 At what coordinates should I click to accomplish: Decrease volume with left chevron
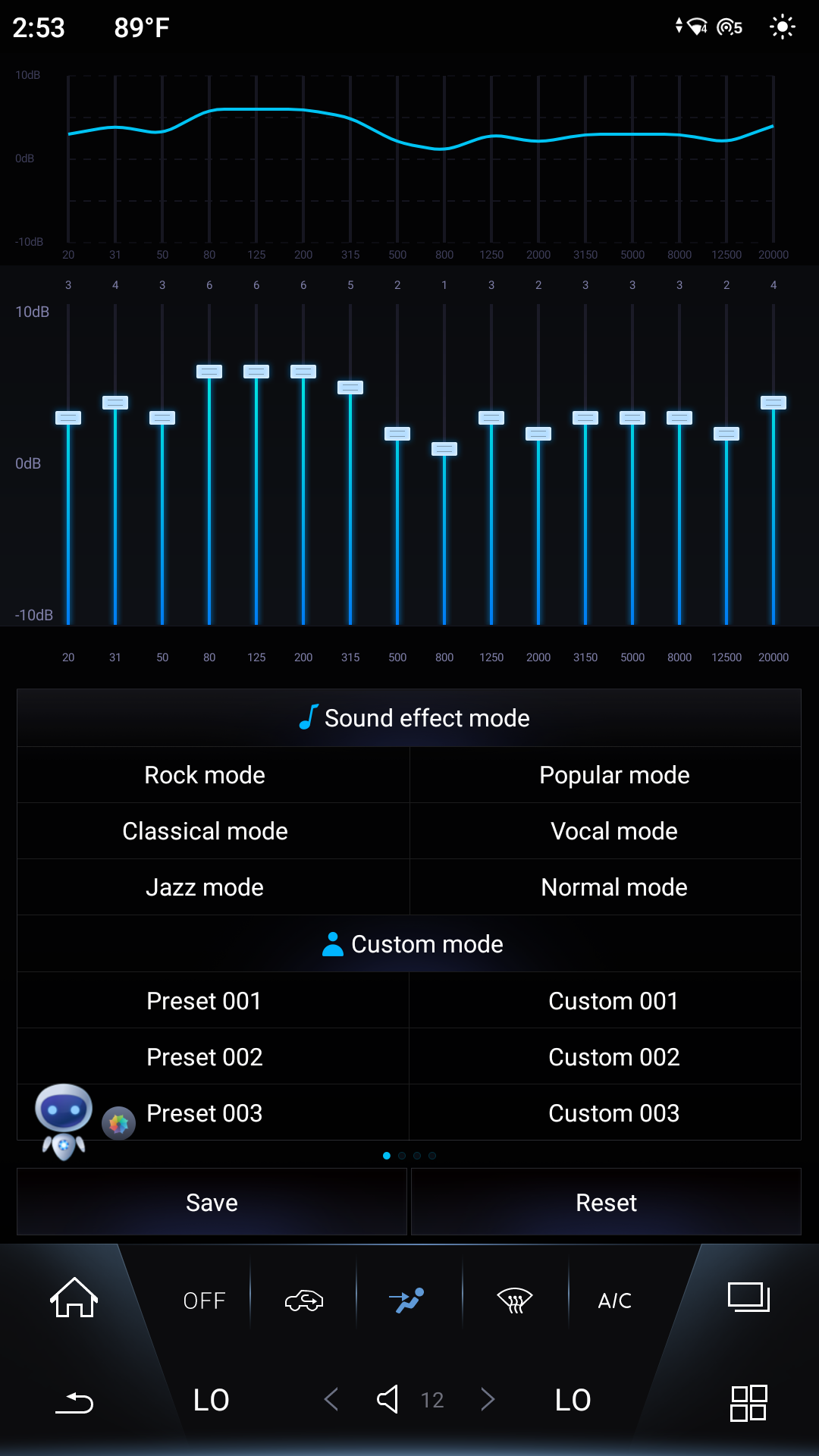[x=331, y=1400]
